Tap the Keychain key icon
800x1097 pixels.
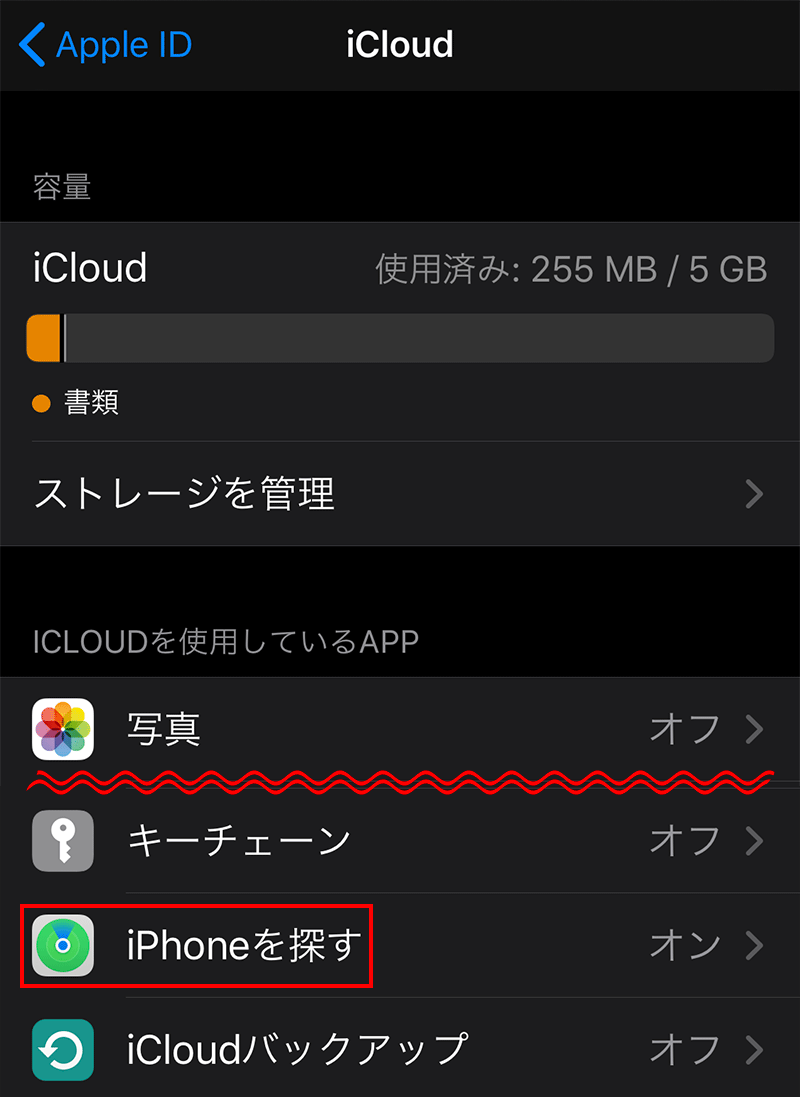coord(63,841)
